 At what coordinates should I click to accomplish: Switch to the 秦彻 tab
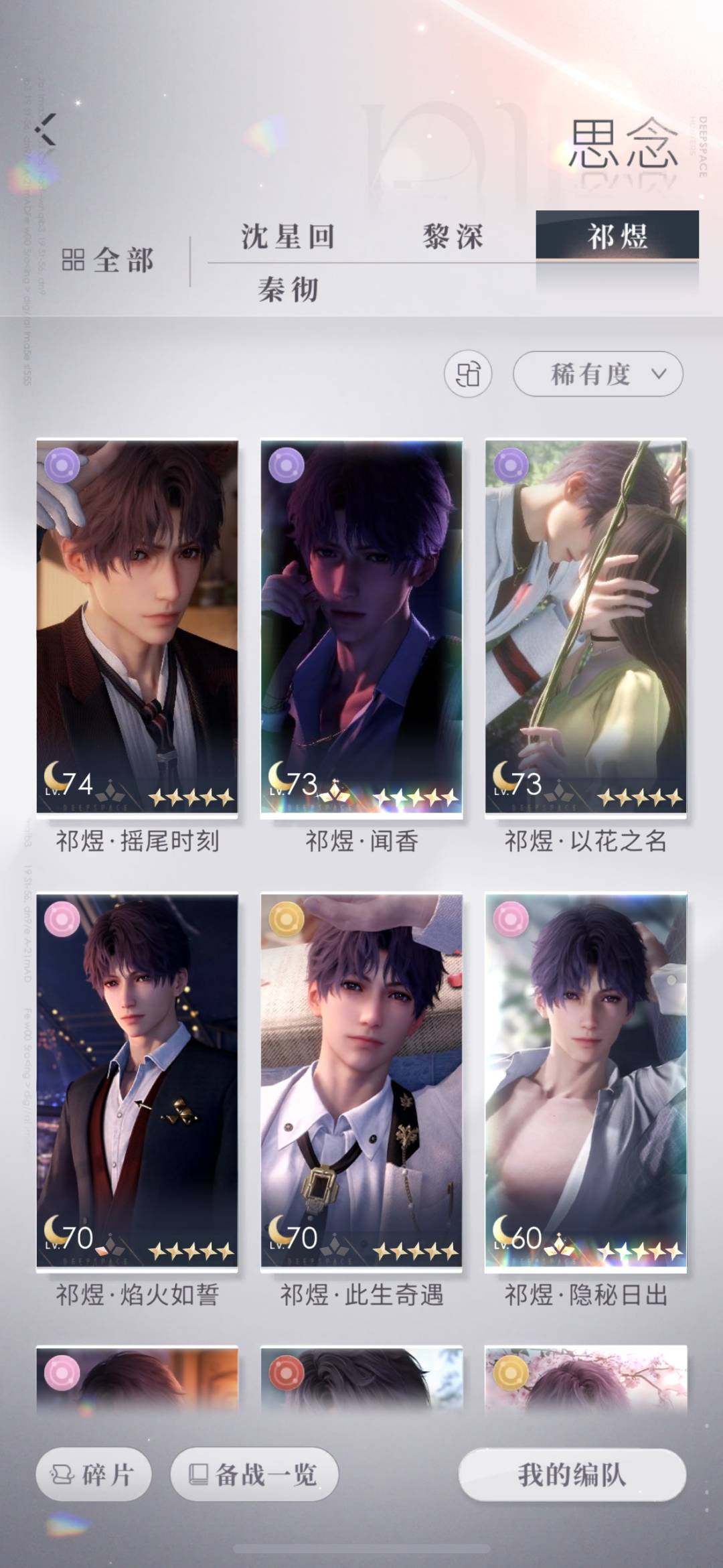[x=288, y=289]
